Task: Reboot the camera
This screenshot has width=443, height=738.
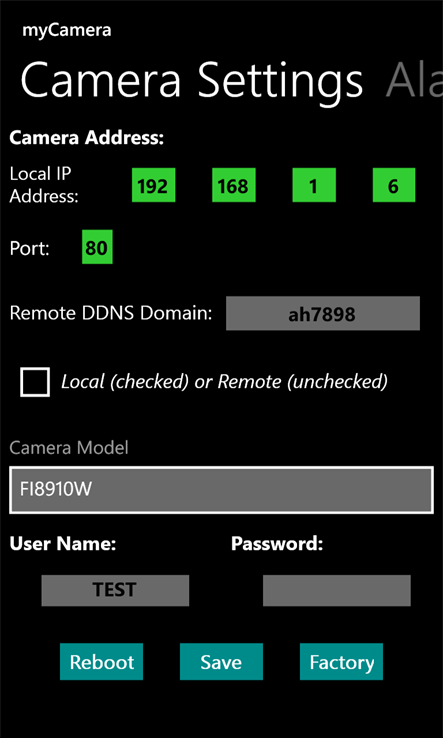Action: coord(101,662)
